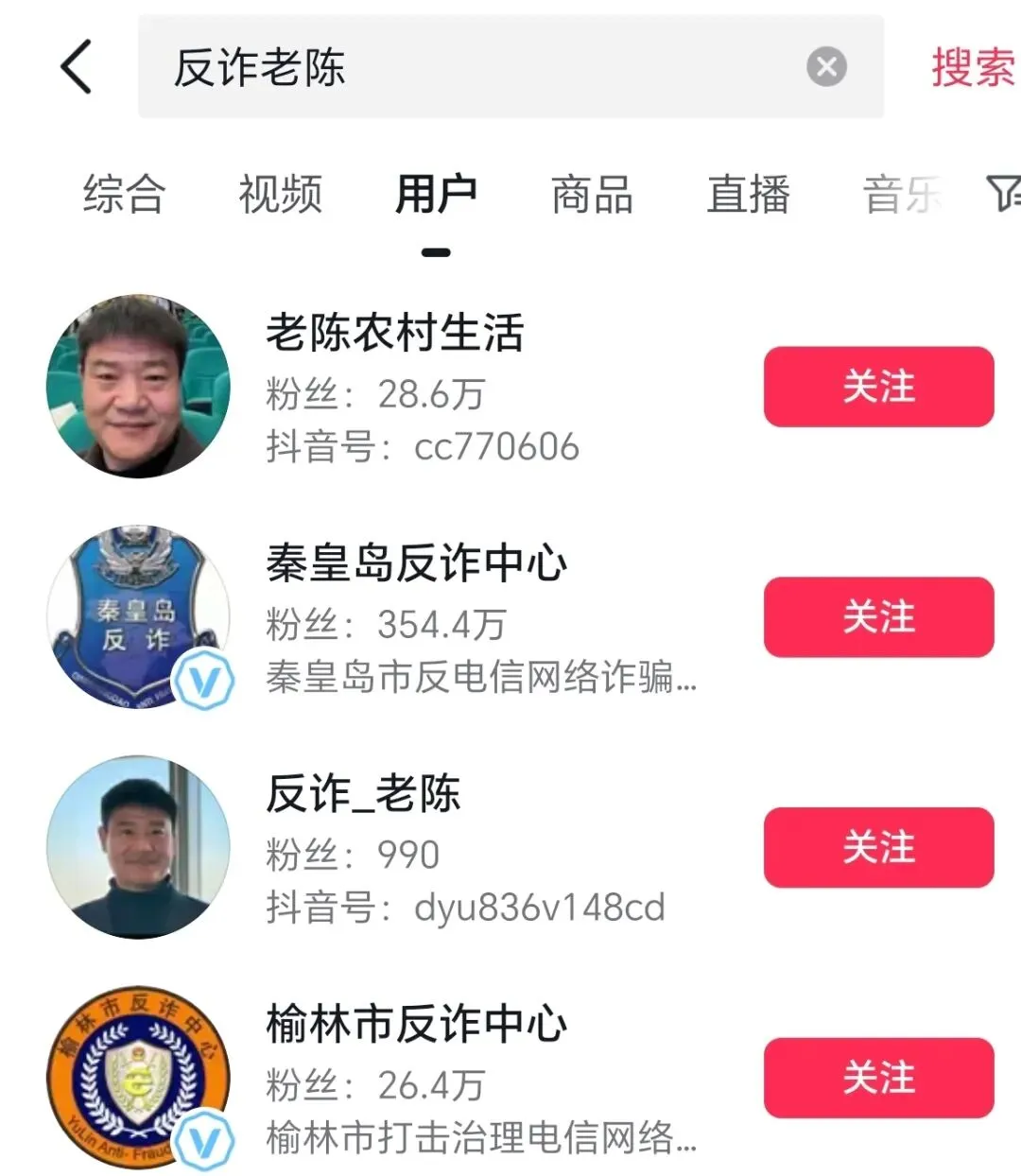The image size is (1021, 1176).
Task: Open the 秦皇岛反诈中心 account
Action: 416,564
